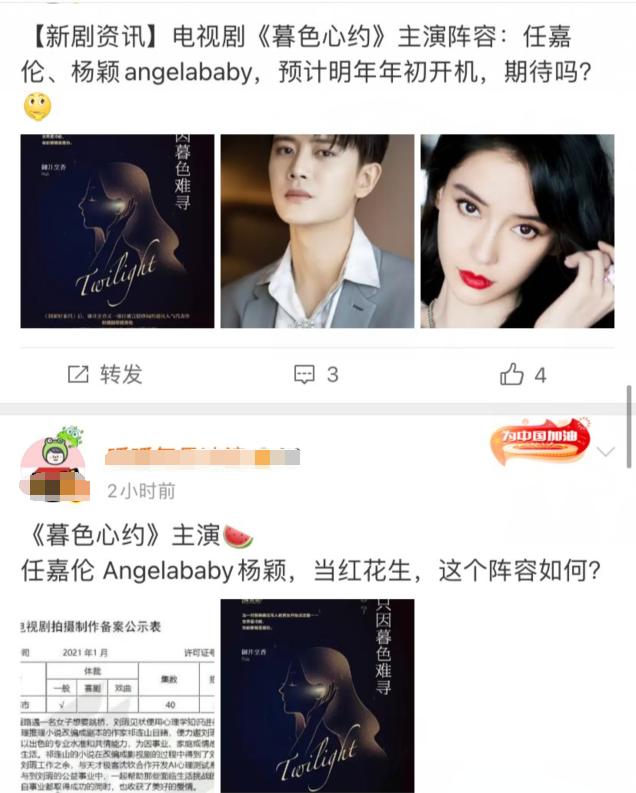
Task: Expand the dropdown arrow on the second post
Action: click(606, 452)
